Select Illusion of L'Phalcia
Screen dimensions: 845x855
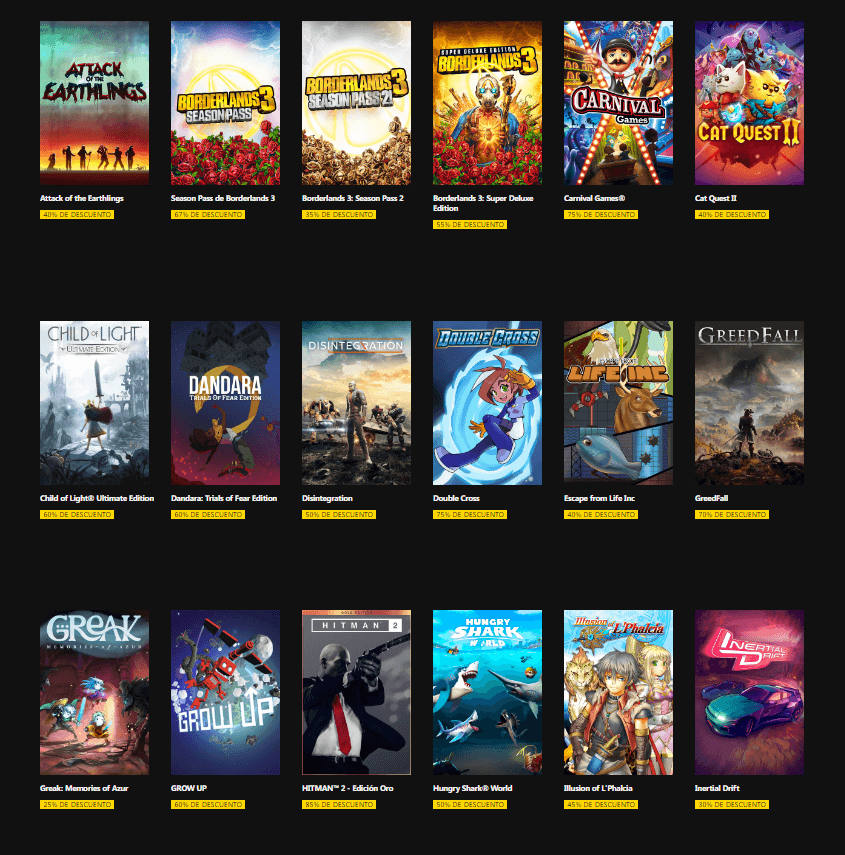coord(618,692)
